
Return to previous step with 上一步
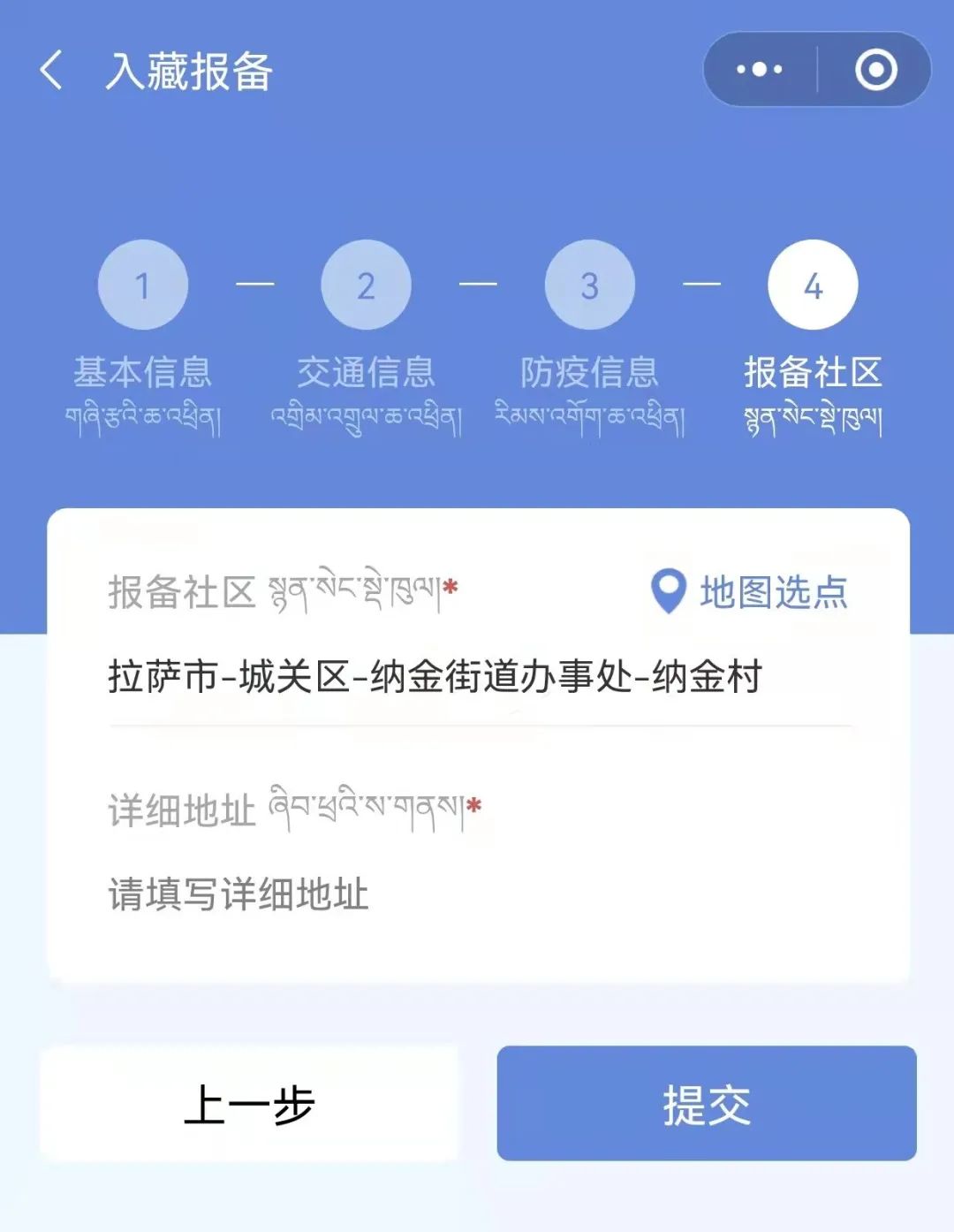click(249, 1104)
